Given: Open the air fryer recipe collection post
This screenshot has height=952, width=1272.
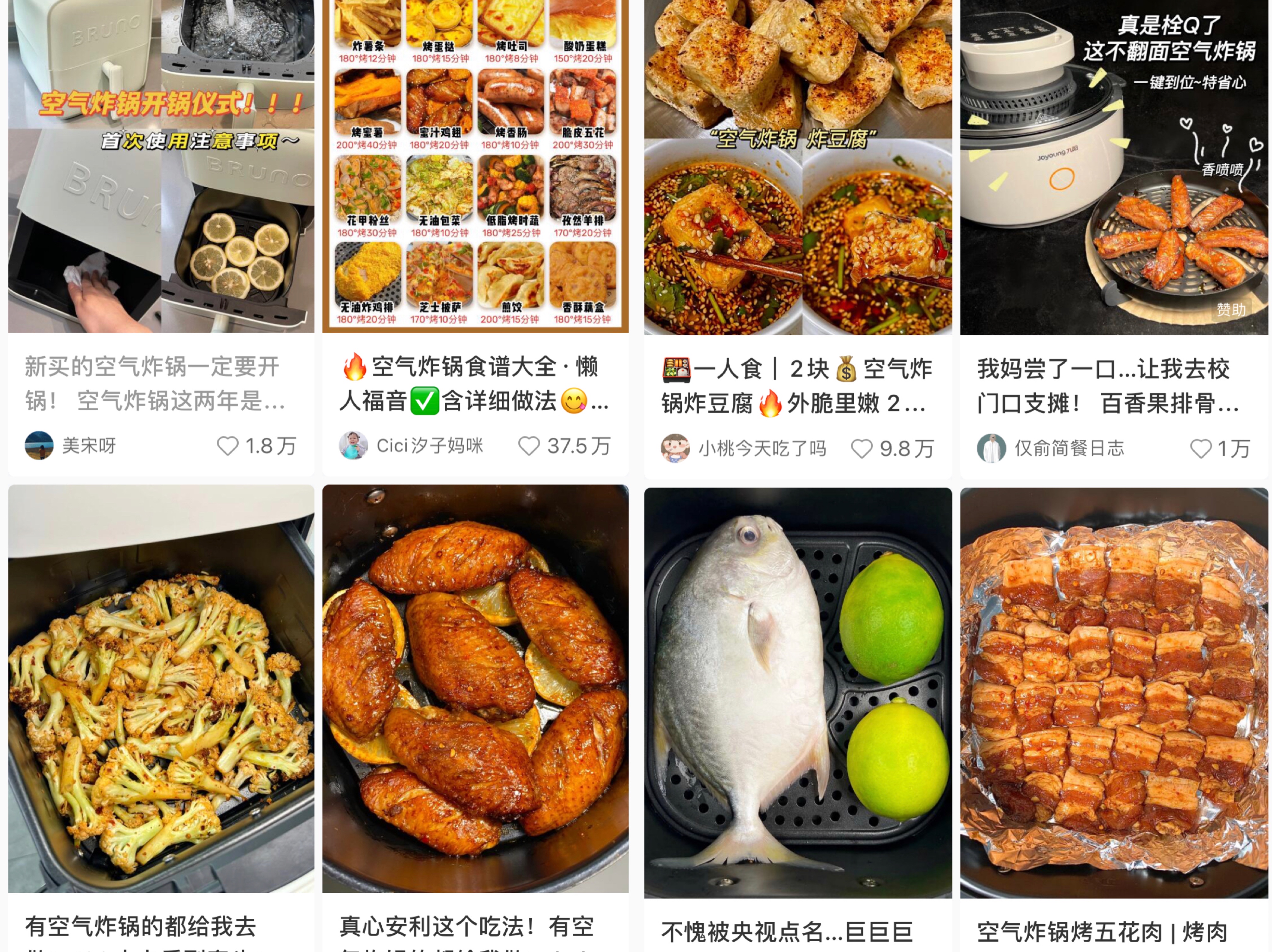Looking at the screenshot, I should [475, 172].
